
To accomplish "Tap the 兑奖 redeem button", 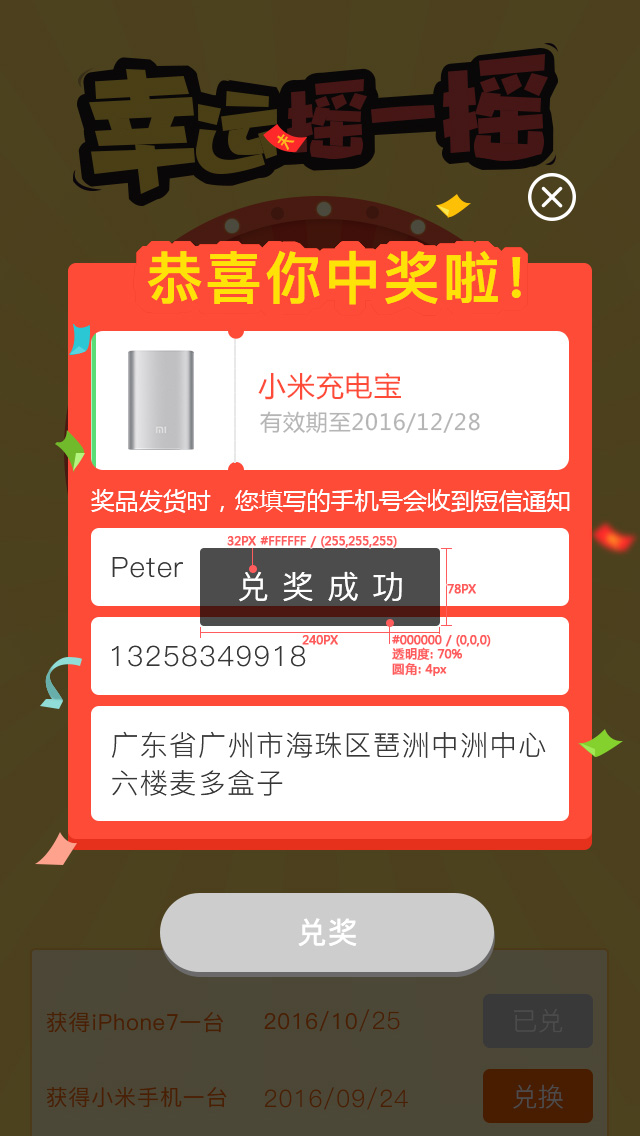I will tap(327, 932).
